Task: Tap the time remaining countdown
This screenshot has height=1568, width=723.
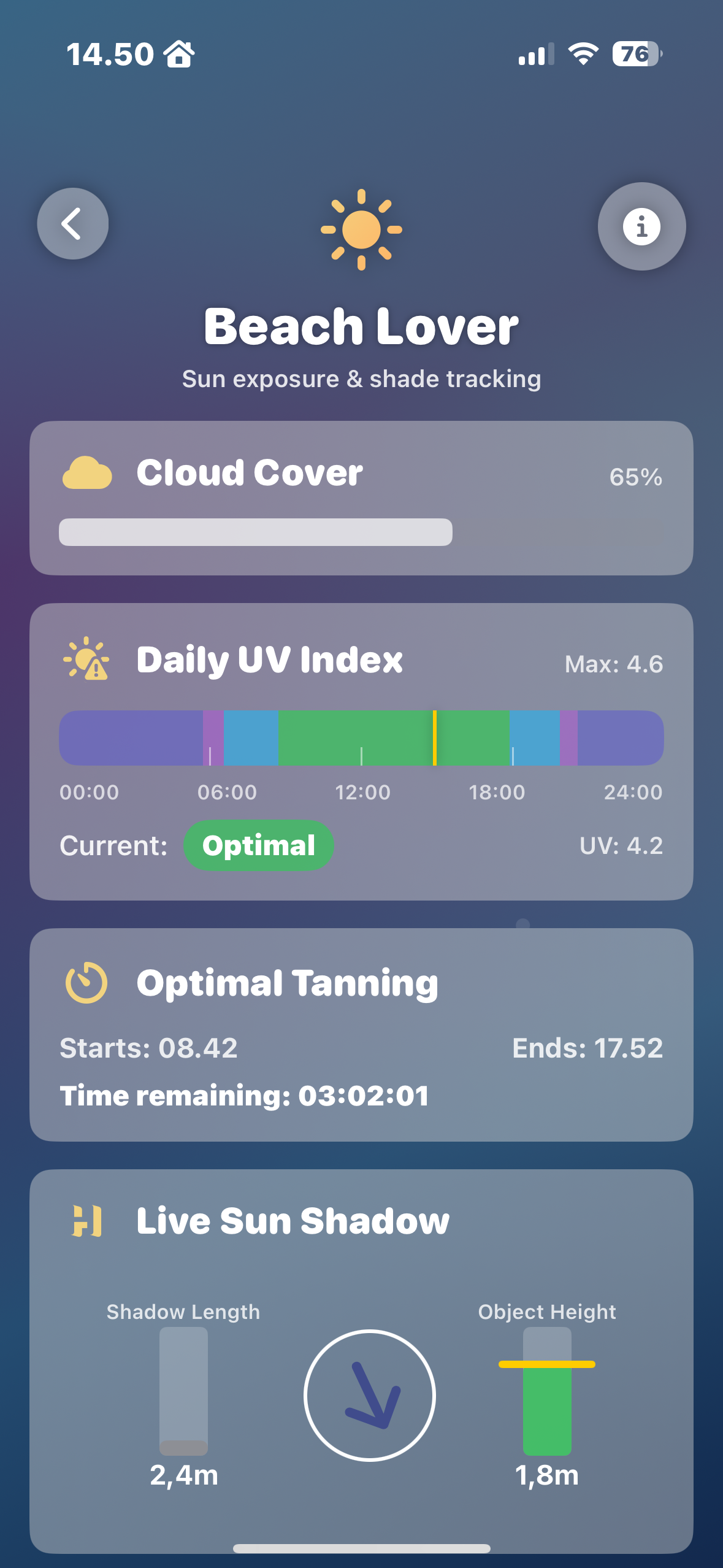Action: click(245, 1096)
